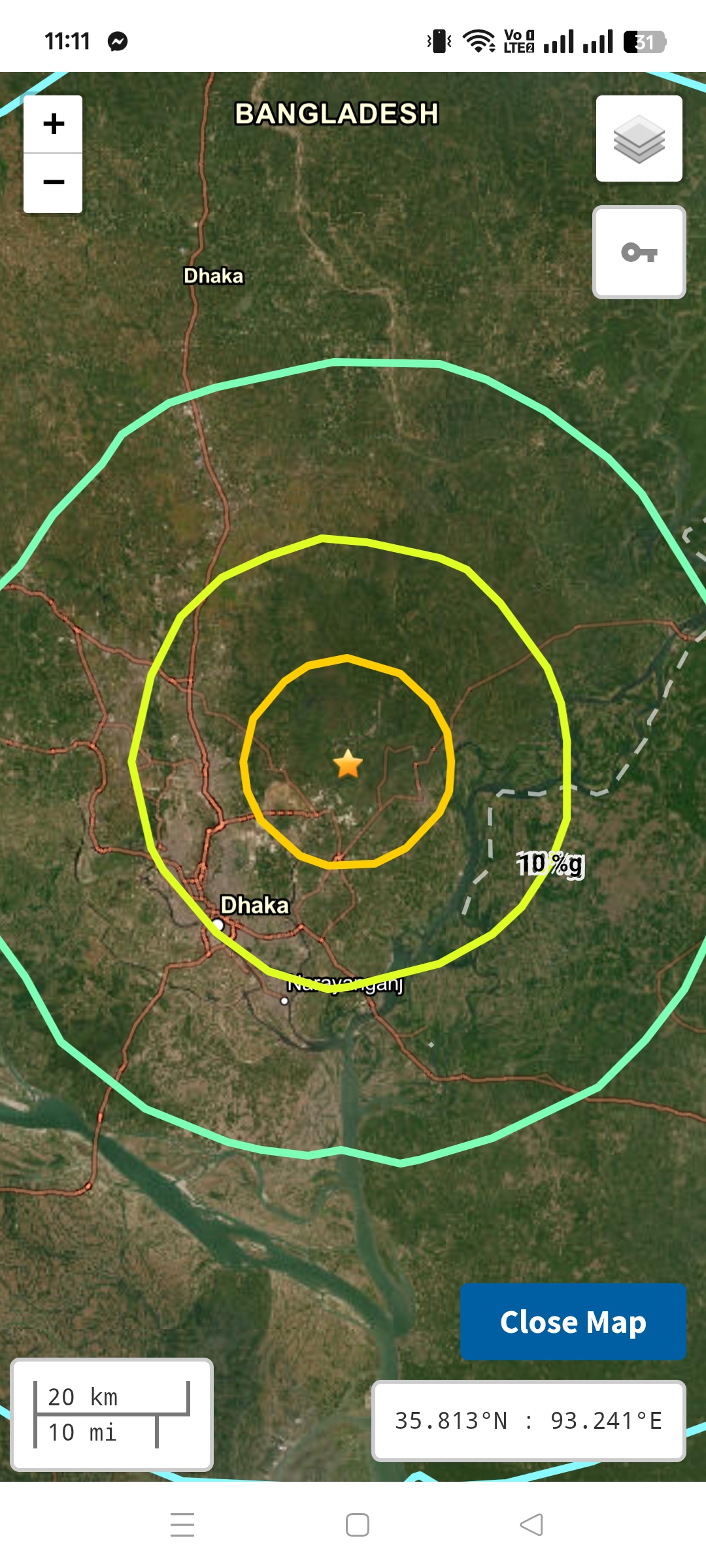
Task: Zoom out of the map
Action: [53, 182]
